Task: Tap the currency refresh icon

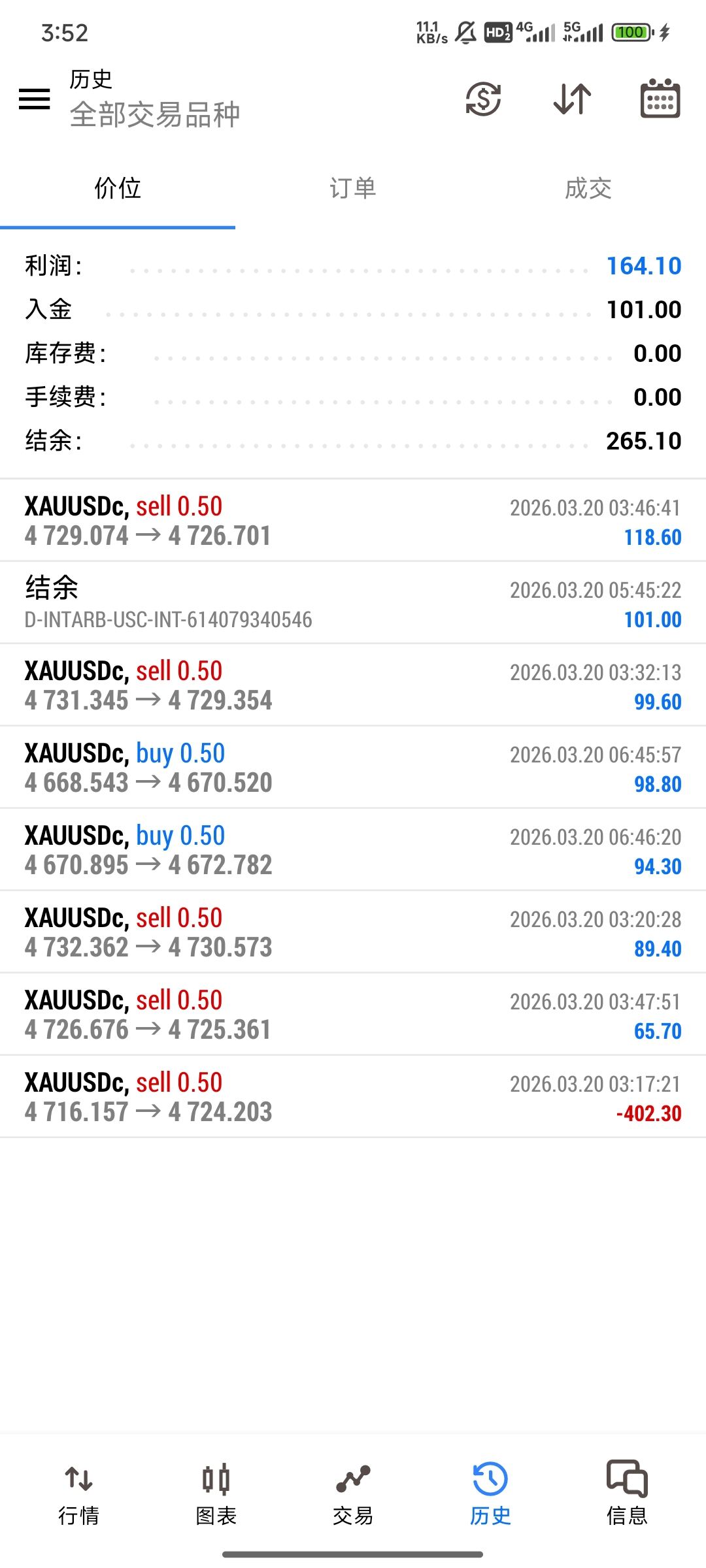Action: click(483, 99)
